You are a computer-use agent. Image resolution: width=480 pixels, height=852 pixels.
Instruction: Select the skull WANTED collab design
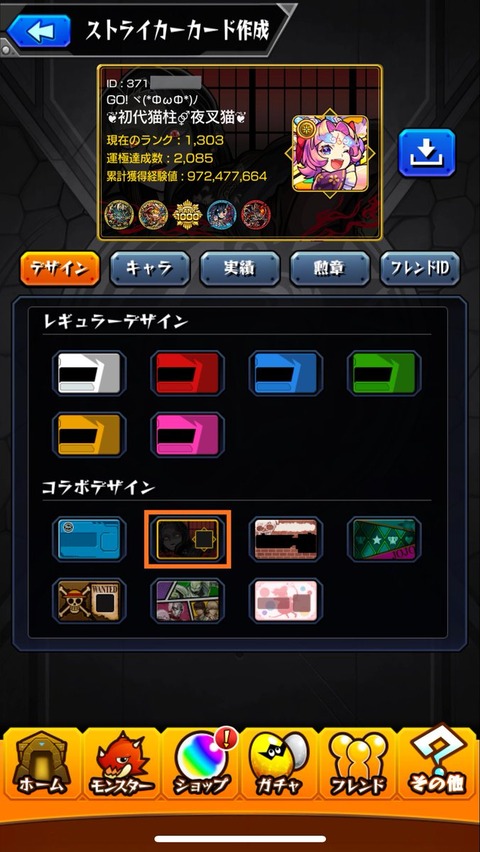[x=89, y=600]
